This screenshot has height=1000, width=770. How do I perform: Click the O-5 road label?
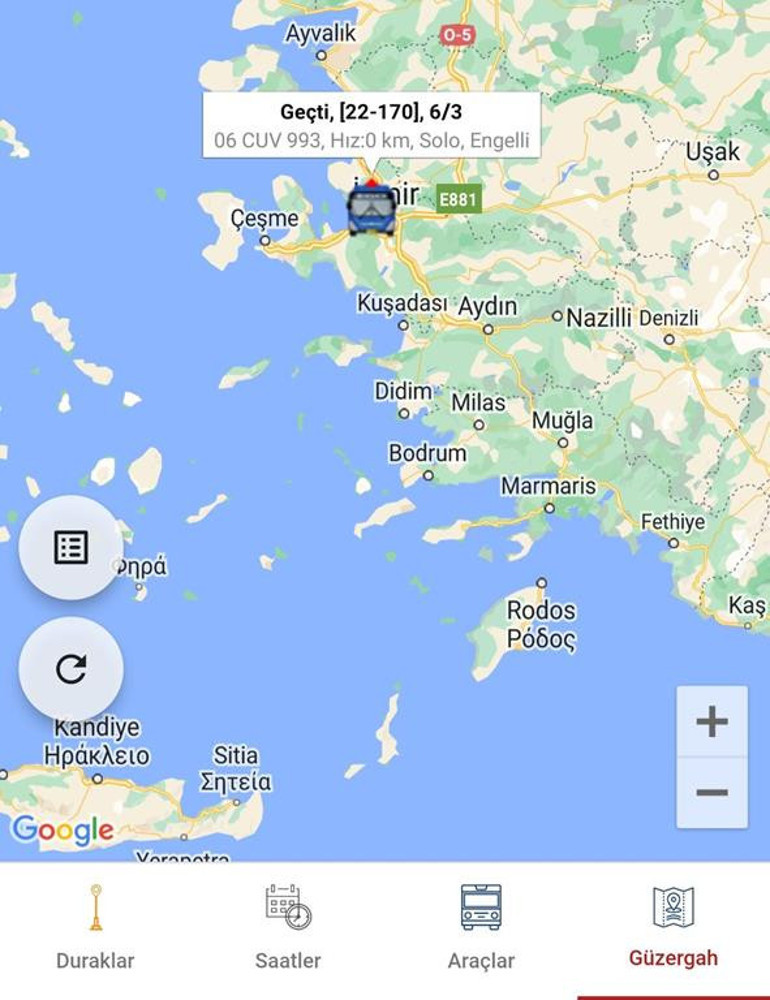click(458, 32)
